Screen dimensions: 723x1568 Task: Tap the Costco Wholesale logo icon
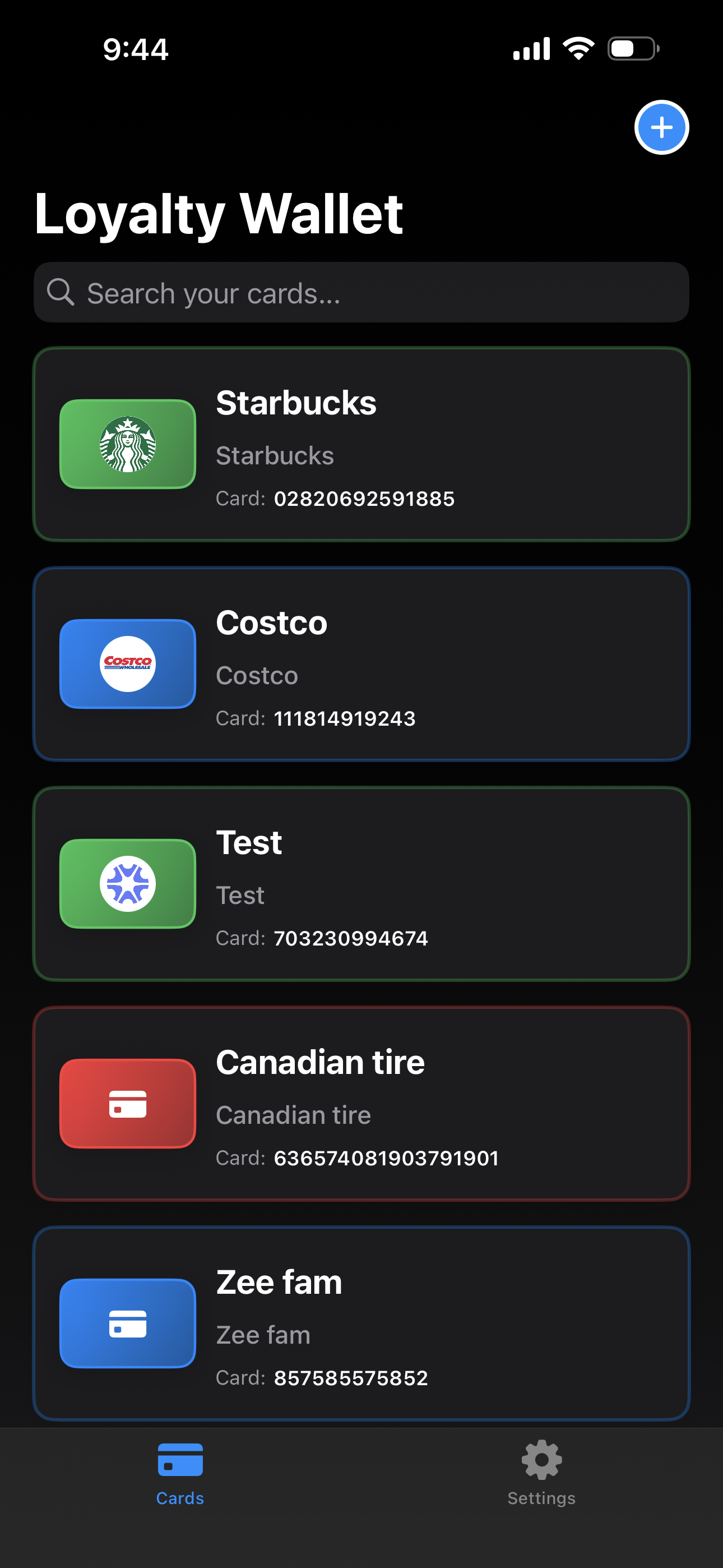pyautogui.click(x=127, y=663)
